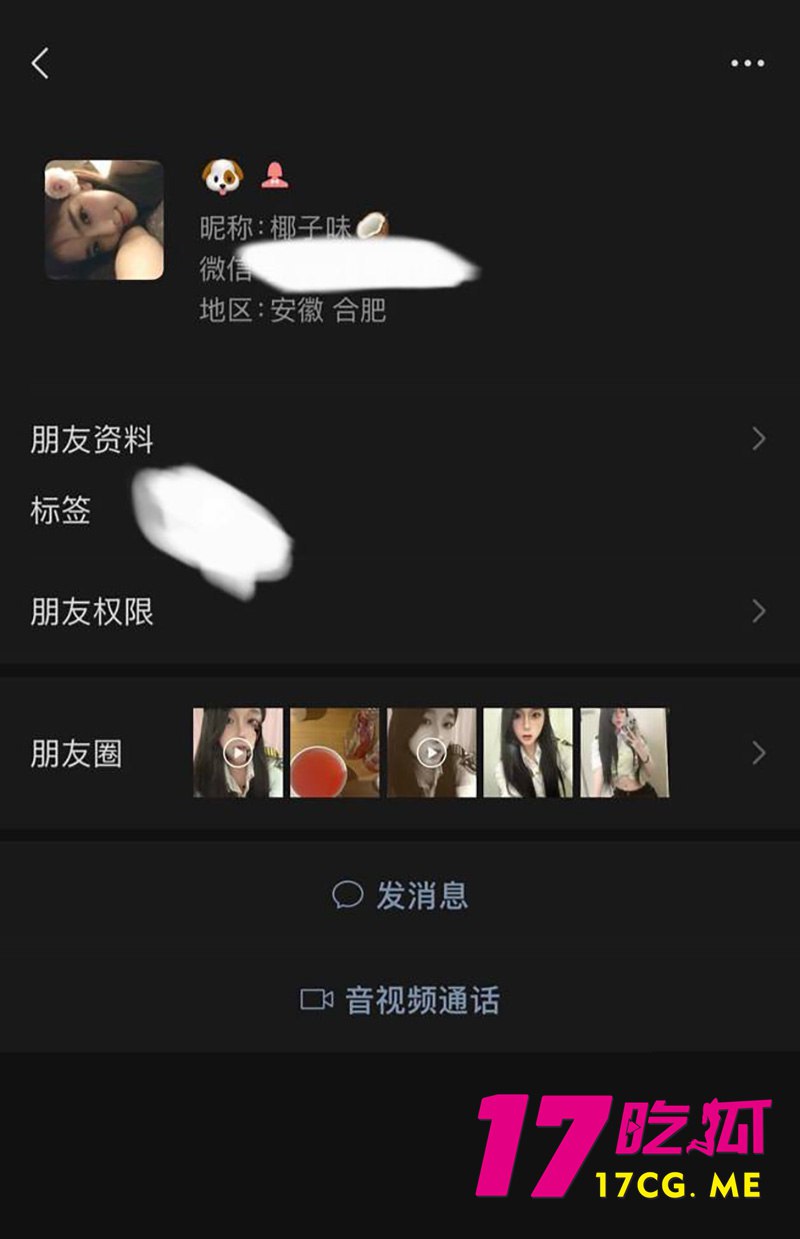
Task: Open the 朋友圈 Moments row
Action: [400, 753]
